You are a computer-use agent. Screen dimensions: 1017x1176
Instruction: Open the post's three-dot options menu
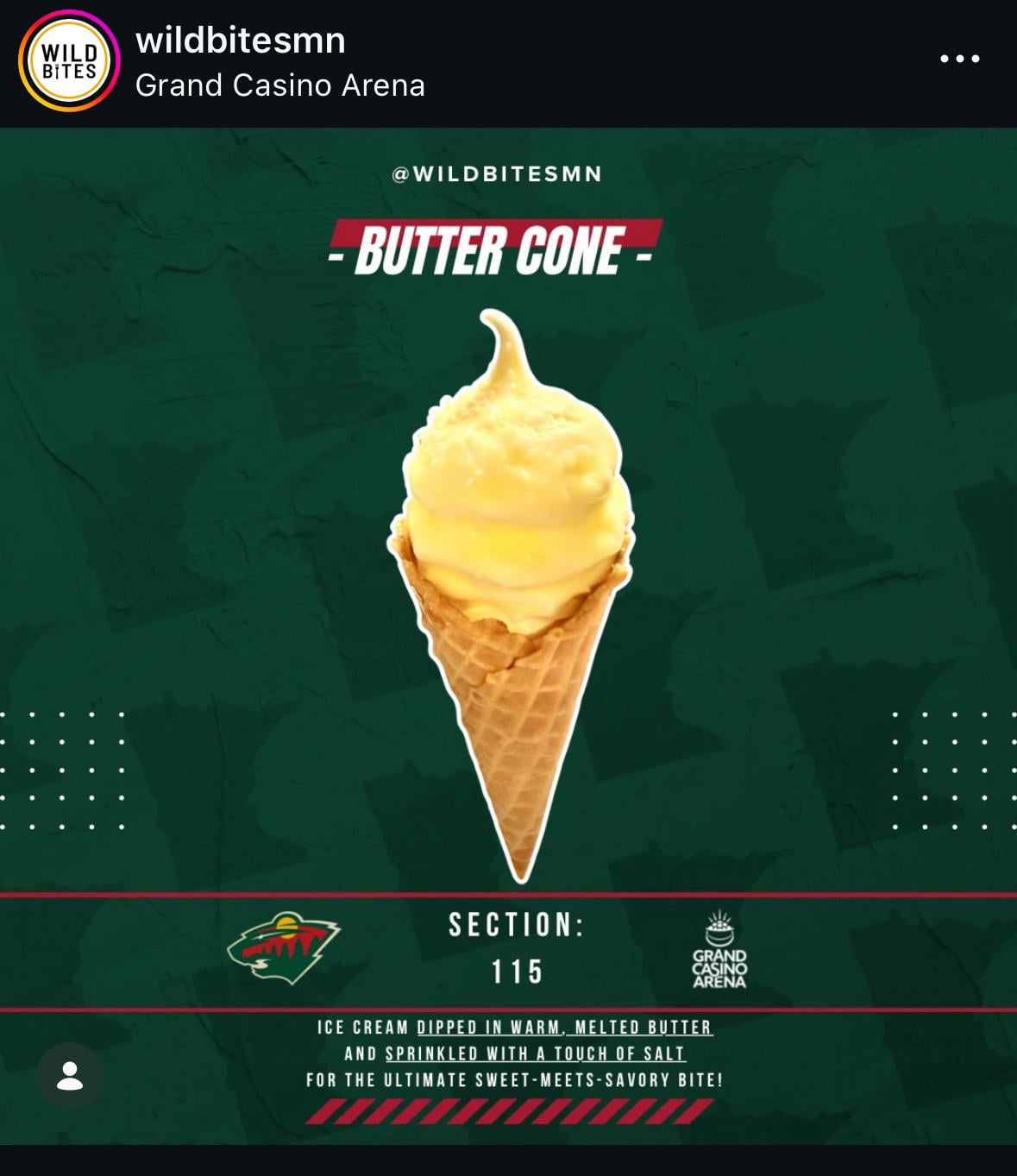(959, 59)
